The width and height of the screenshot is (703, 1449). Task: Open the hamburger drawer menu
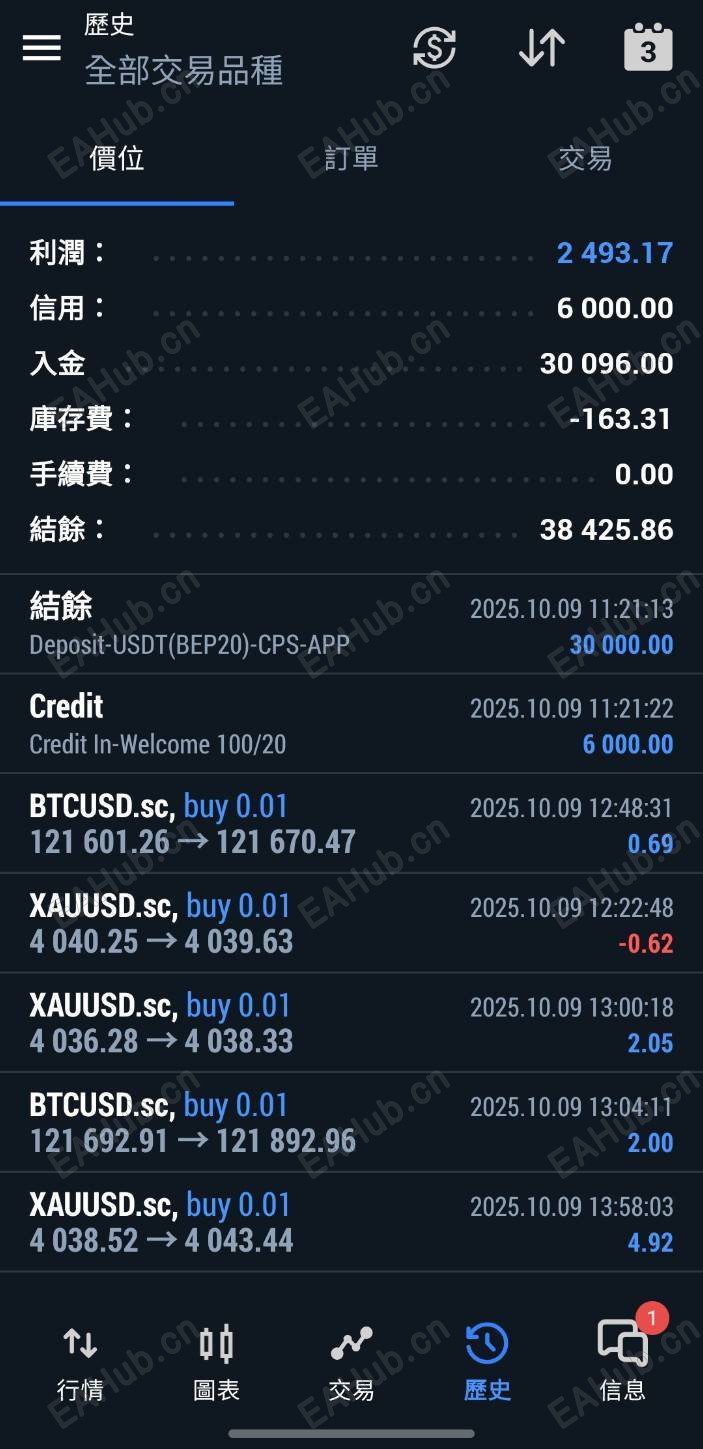(x=41, y=47)
